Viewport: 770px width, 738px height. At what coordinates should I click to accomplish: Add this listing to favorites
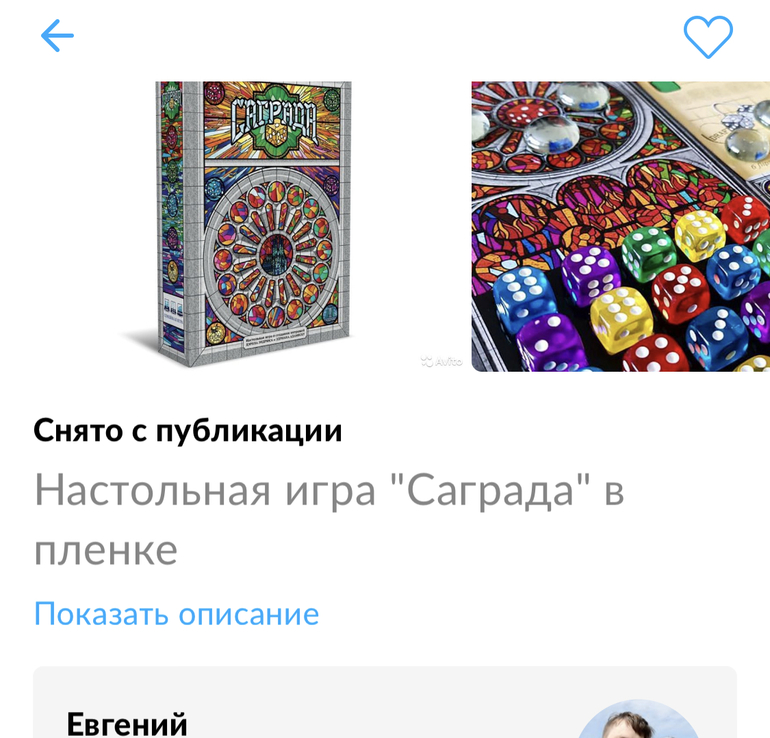pyautogui.click(x=708, y=38)
